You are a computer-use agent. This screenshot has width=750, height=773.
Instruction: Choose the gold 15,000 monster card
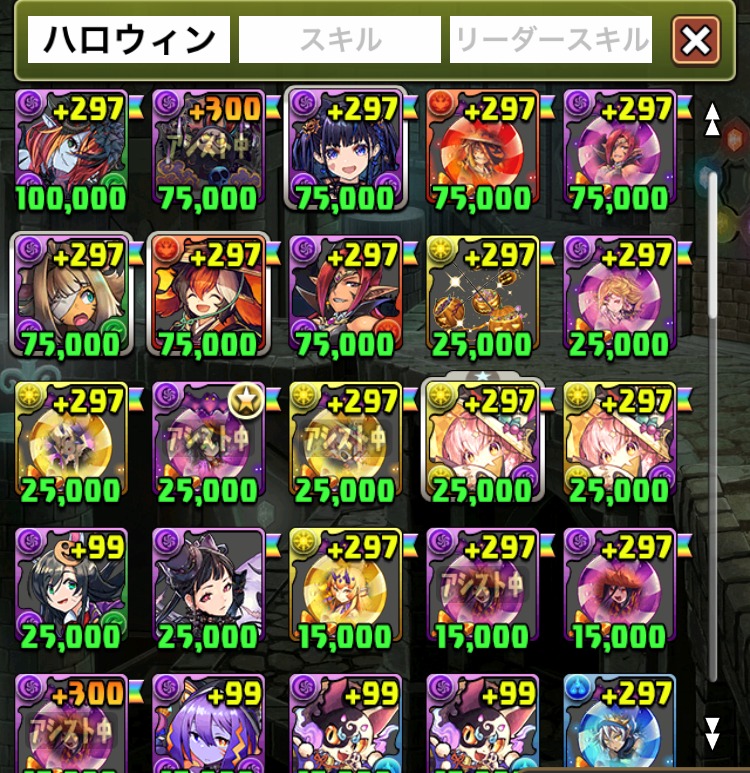(345, 590)
